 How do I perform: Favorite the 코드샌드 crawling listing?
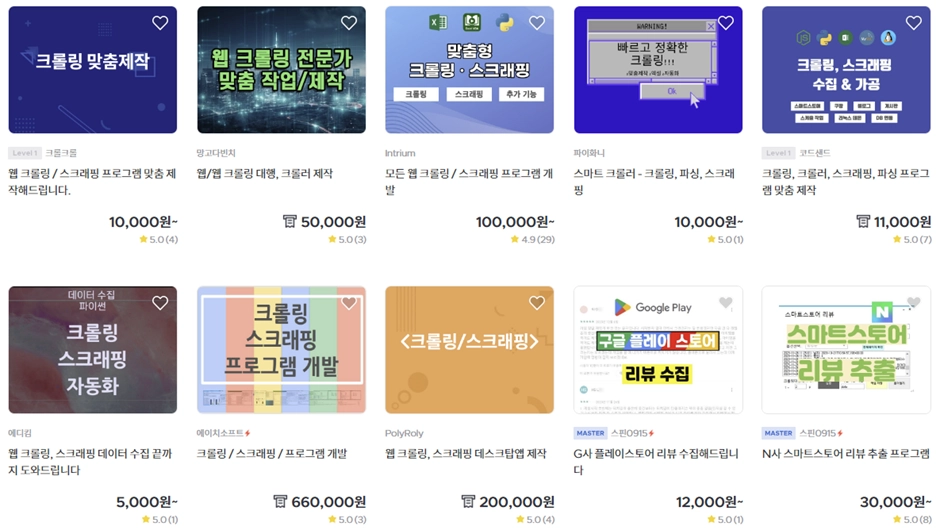[913, 22]
